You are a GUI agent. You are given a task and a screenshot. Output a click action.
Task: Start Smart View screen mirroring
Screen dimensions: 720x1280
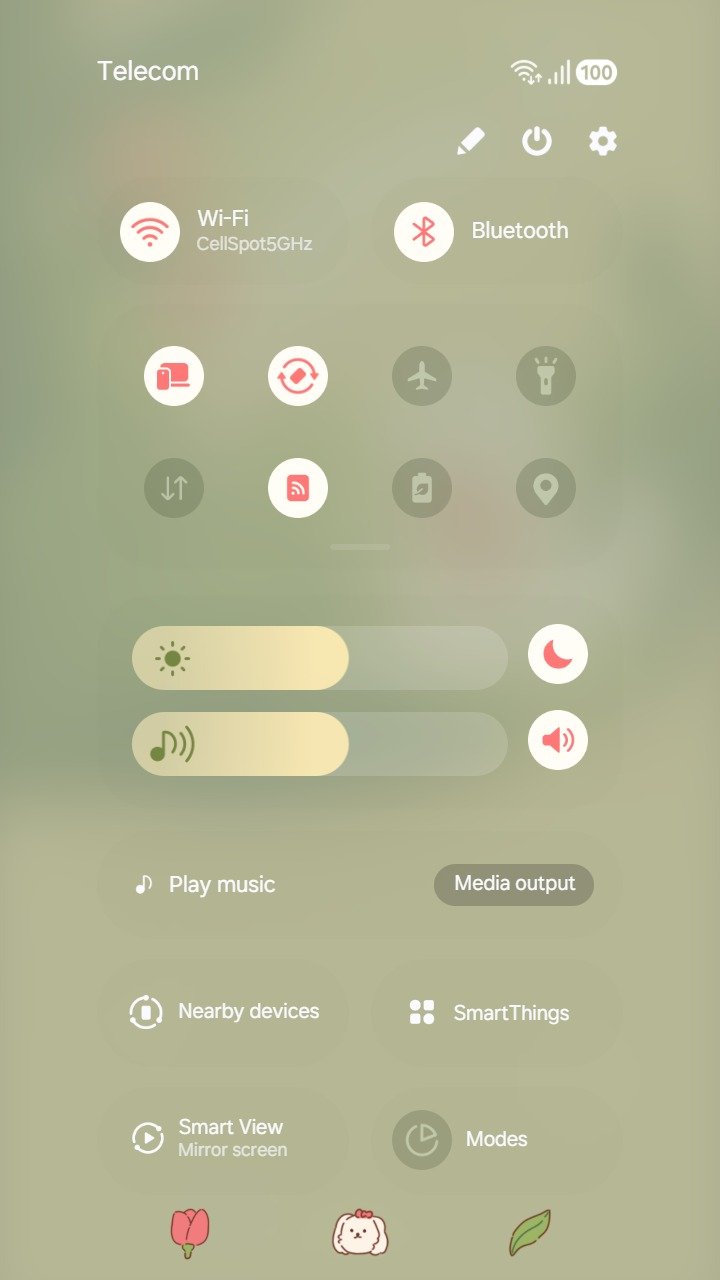click(x=223, y=1138)
